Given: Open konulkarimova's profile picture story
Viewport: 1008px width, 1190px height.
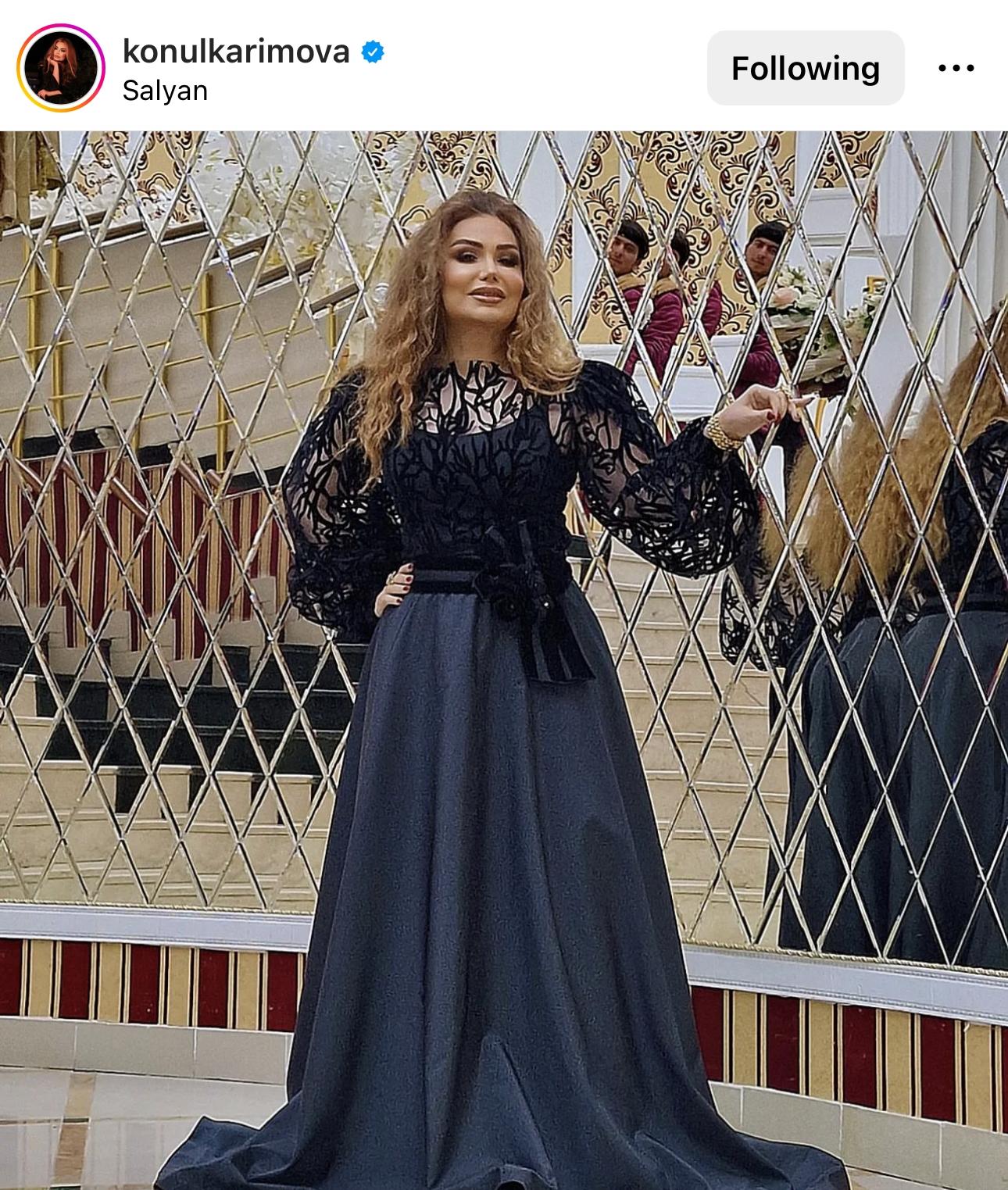Looking at the screenshot, I should [60, 69].
